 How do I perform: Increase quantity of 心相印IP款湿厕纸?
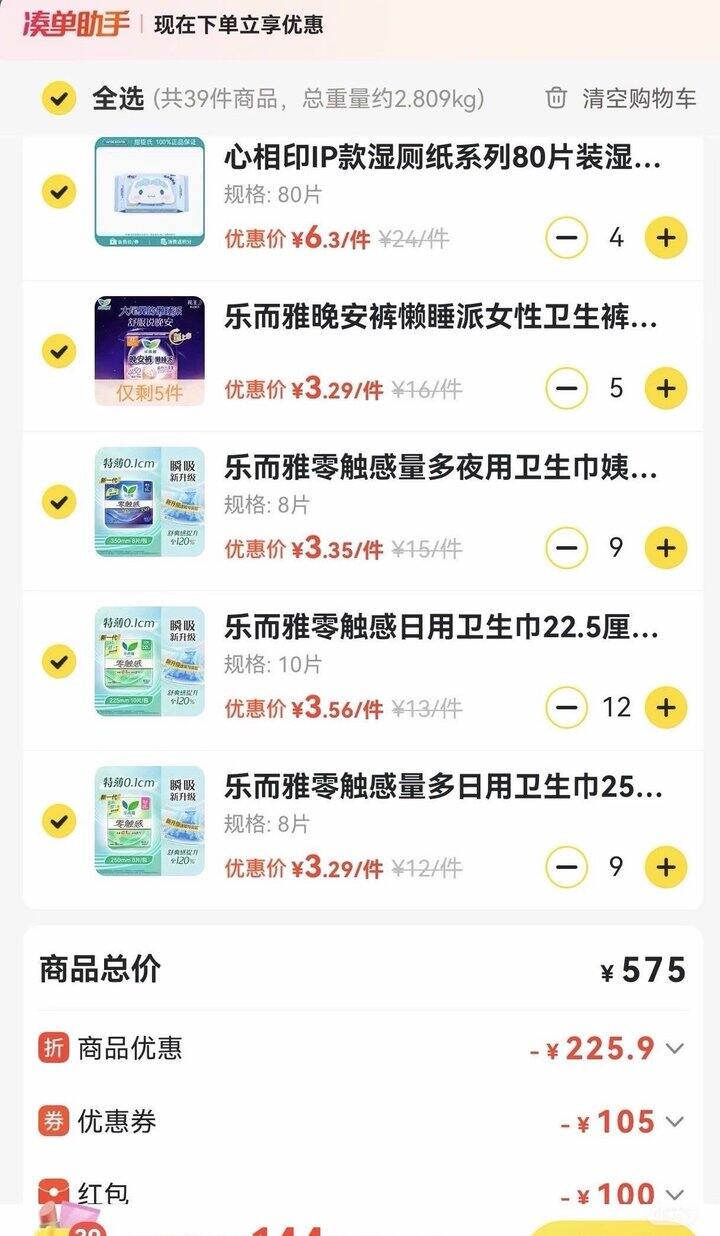coord(666,238)
